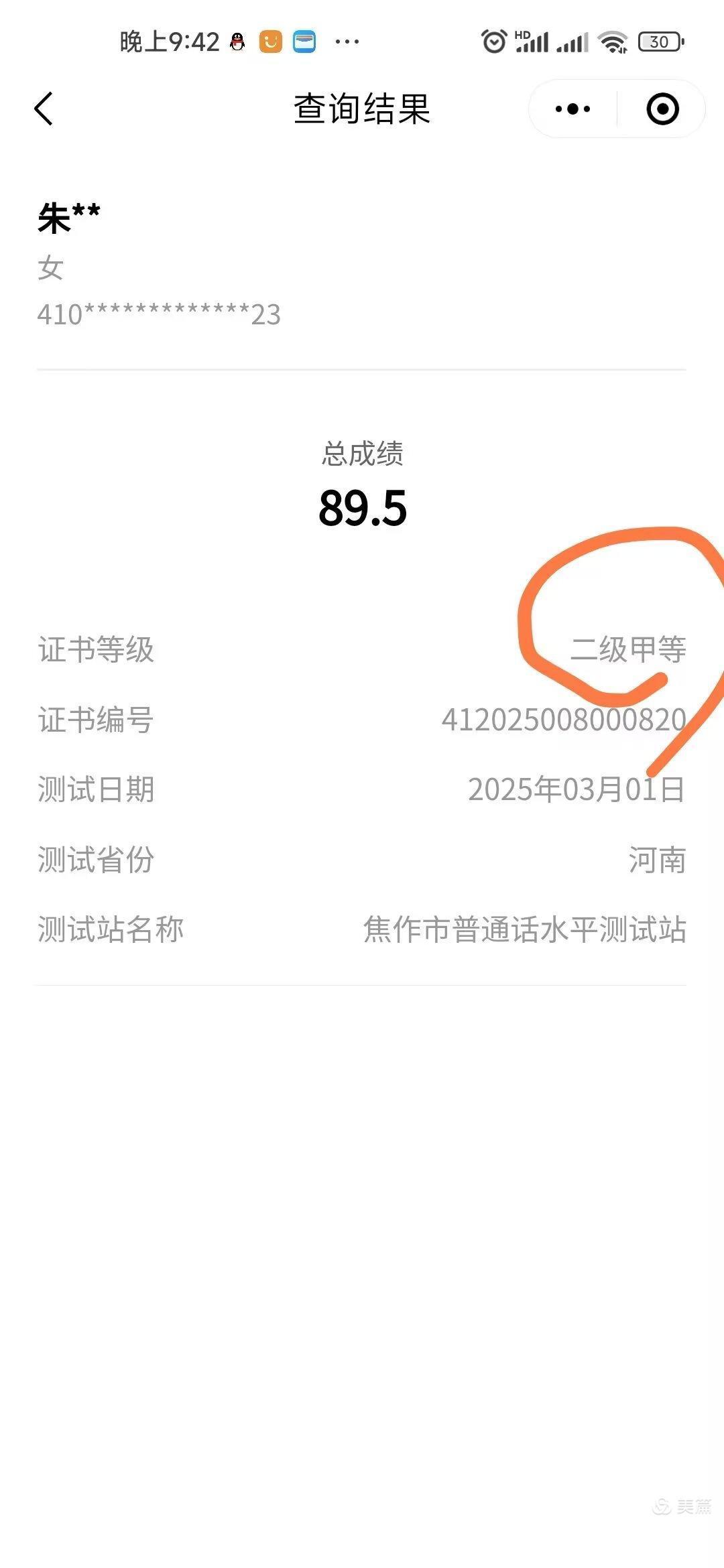Go back from the 查询结果 page
Screen dimensions: 724x1568
tap(44, 109)
